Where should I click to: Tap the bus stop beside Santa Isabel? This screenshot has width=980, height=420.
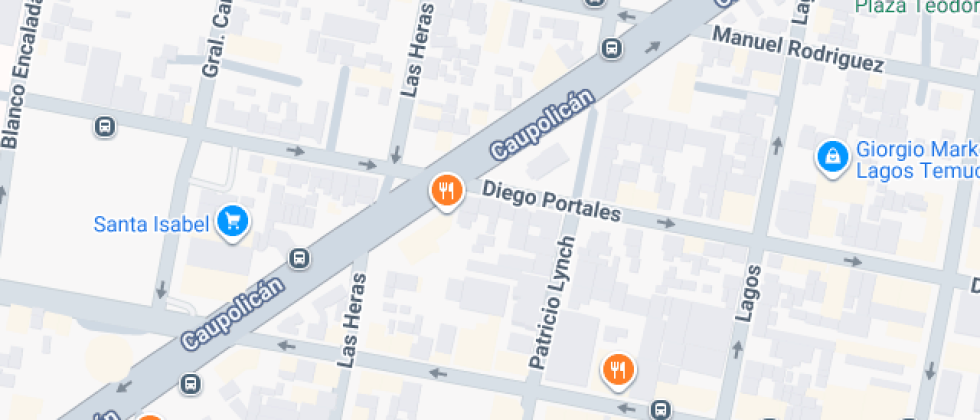pos(299,259)
